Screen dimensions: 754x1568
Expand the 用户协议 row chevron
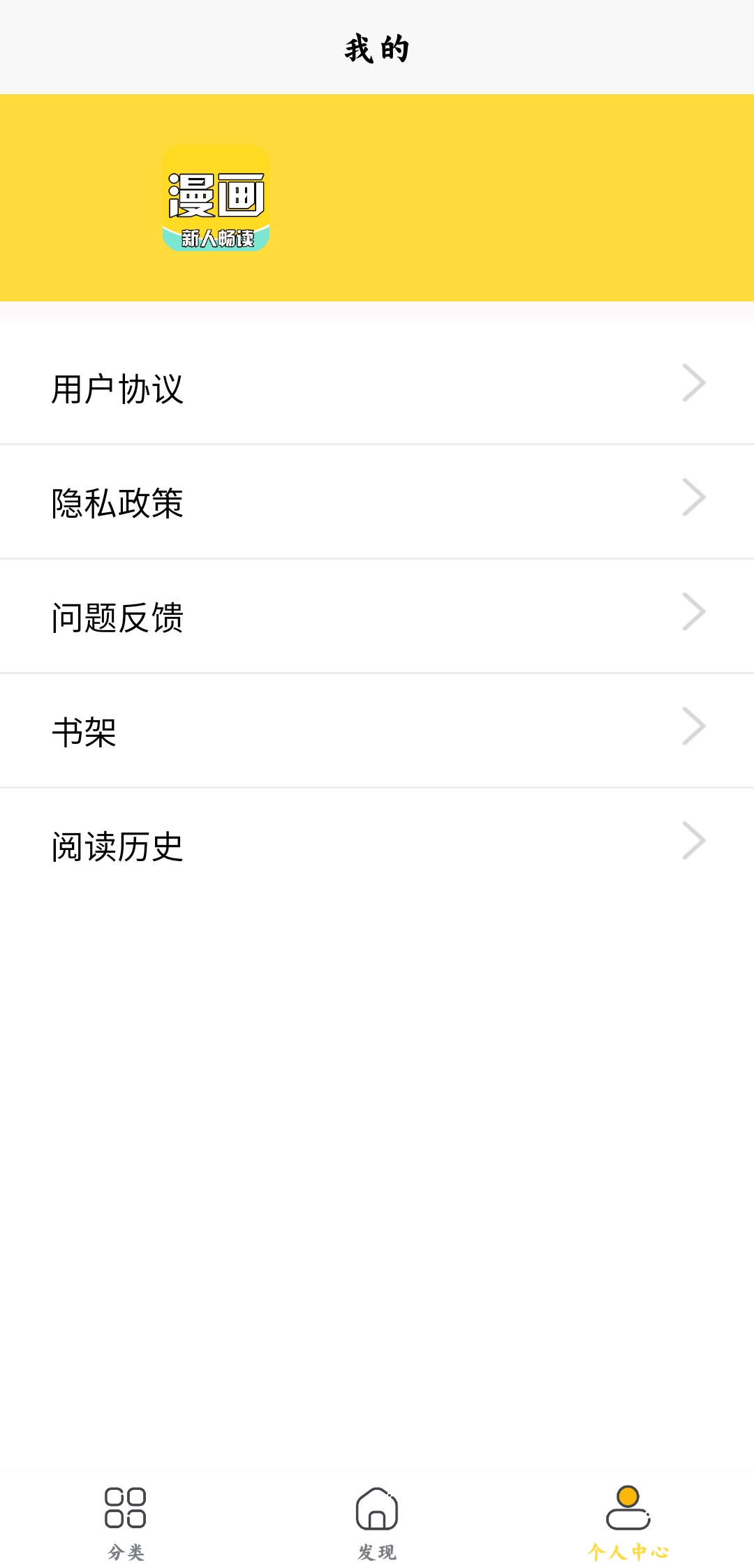tap(693, 382)
